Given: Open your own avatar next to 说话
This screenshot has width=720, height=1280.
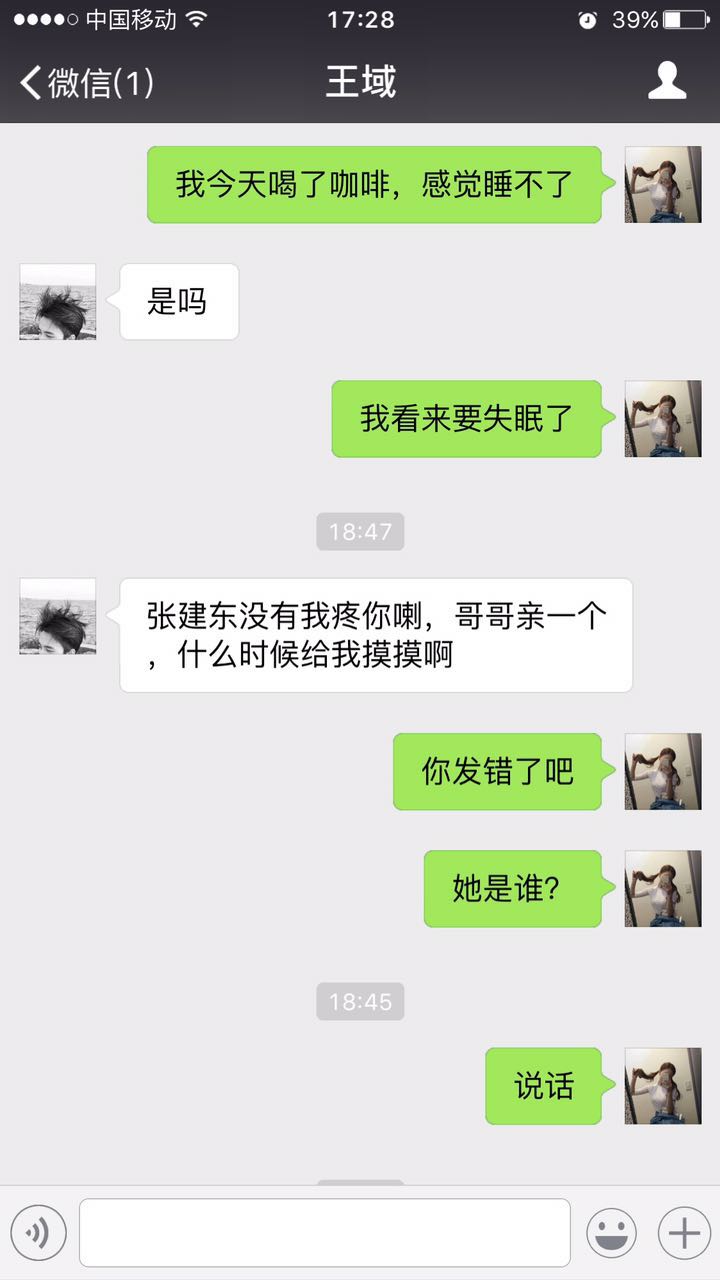Looking at the screenshot, I should [x=662, y=1087].
